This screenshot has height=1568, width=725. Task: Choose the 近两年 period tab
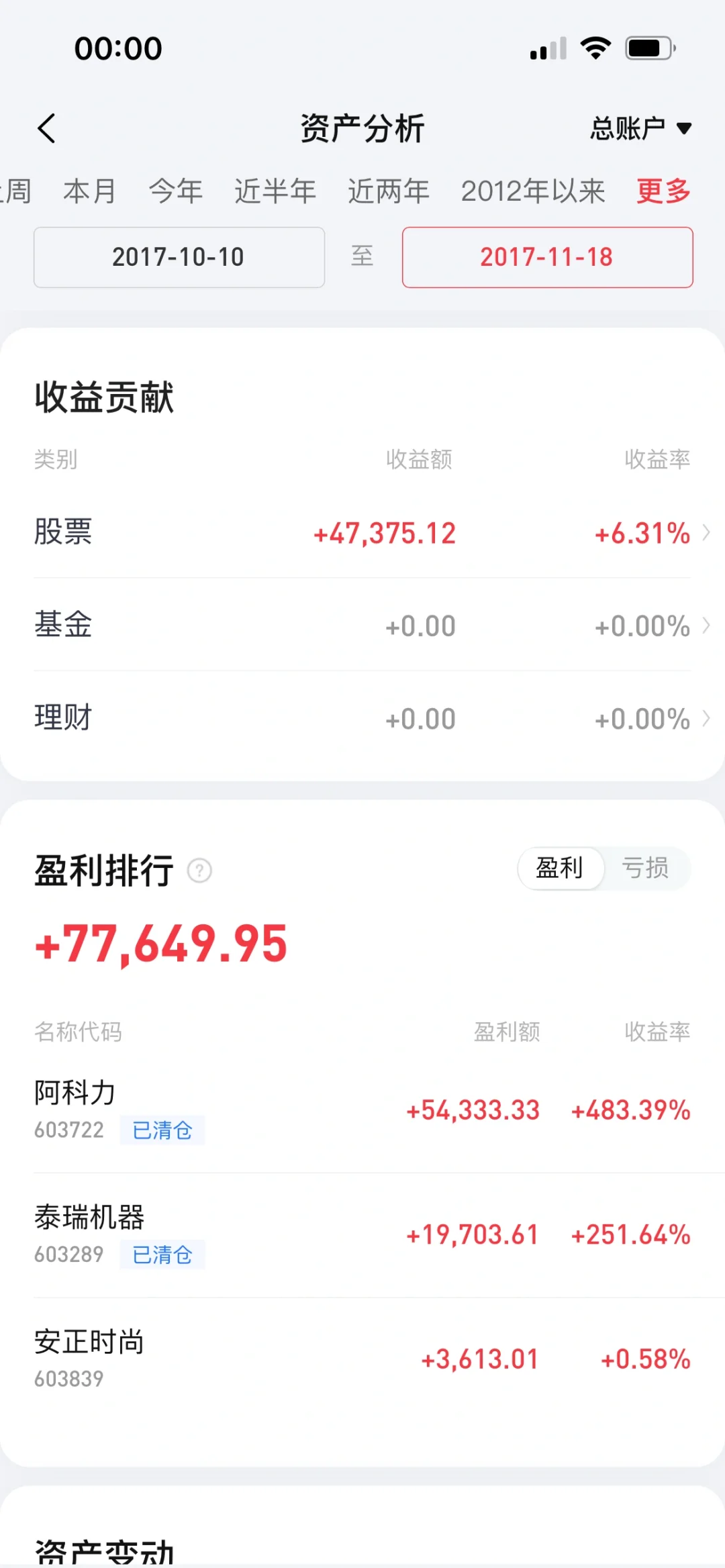389,191
